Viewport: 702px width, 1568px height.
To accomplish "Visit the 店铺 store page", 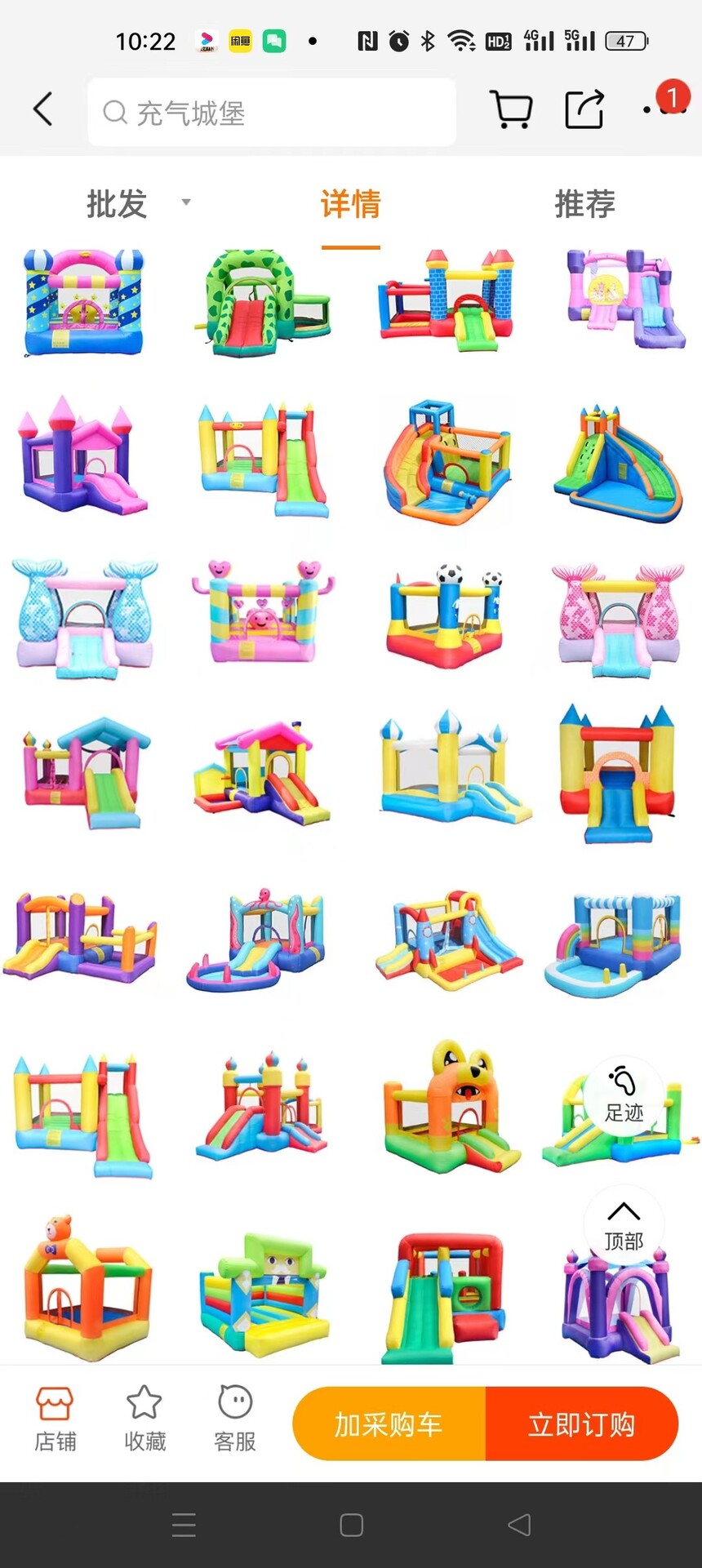I will pos(55,1419).
